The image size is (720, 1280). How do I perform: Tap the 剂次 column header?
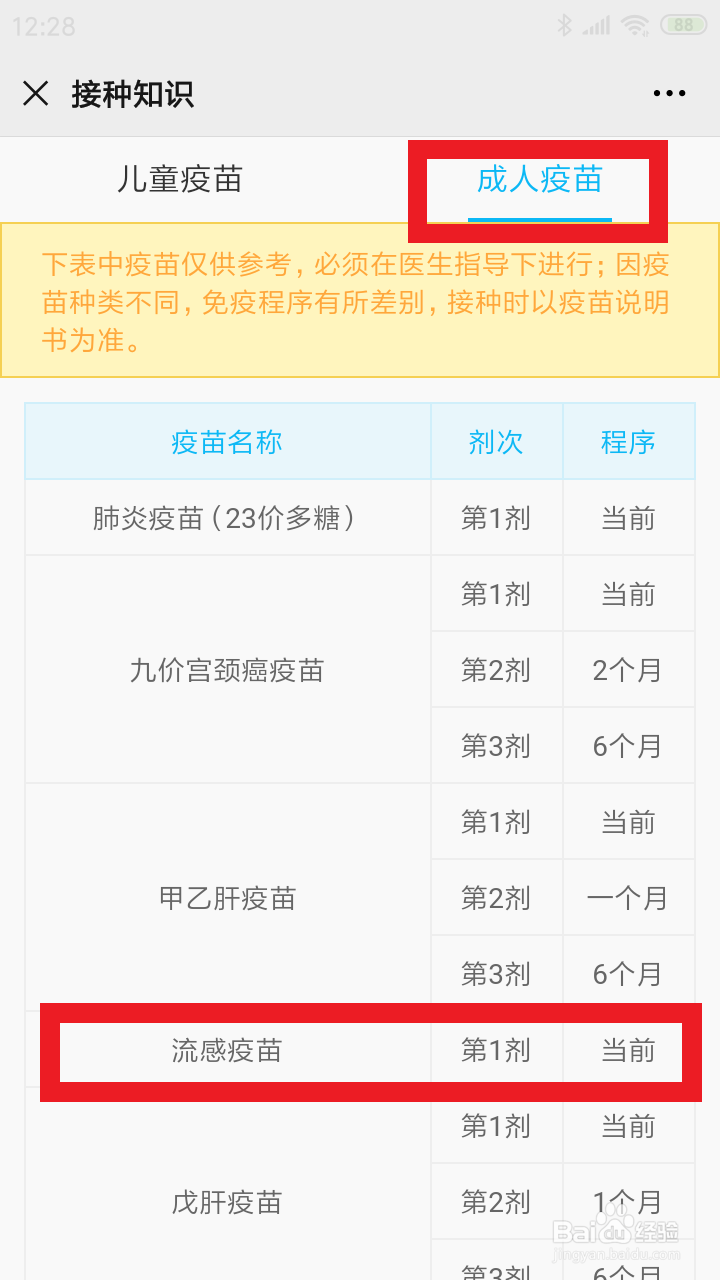[496, 441]
